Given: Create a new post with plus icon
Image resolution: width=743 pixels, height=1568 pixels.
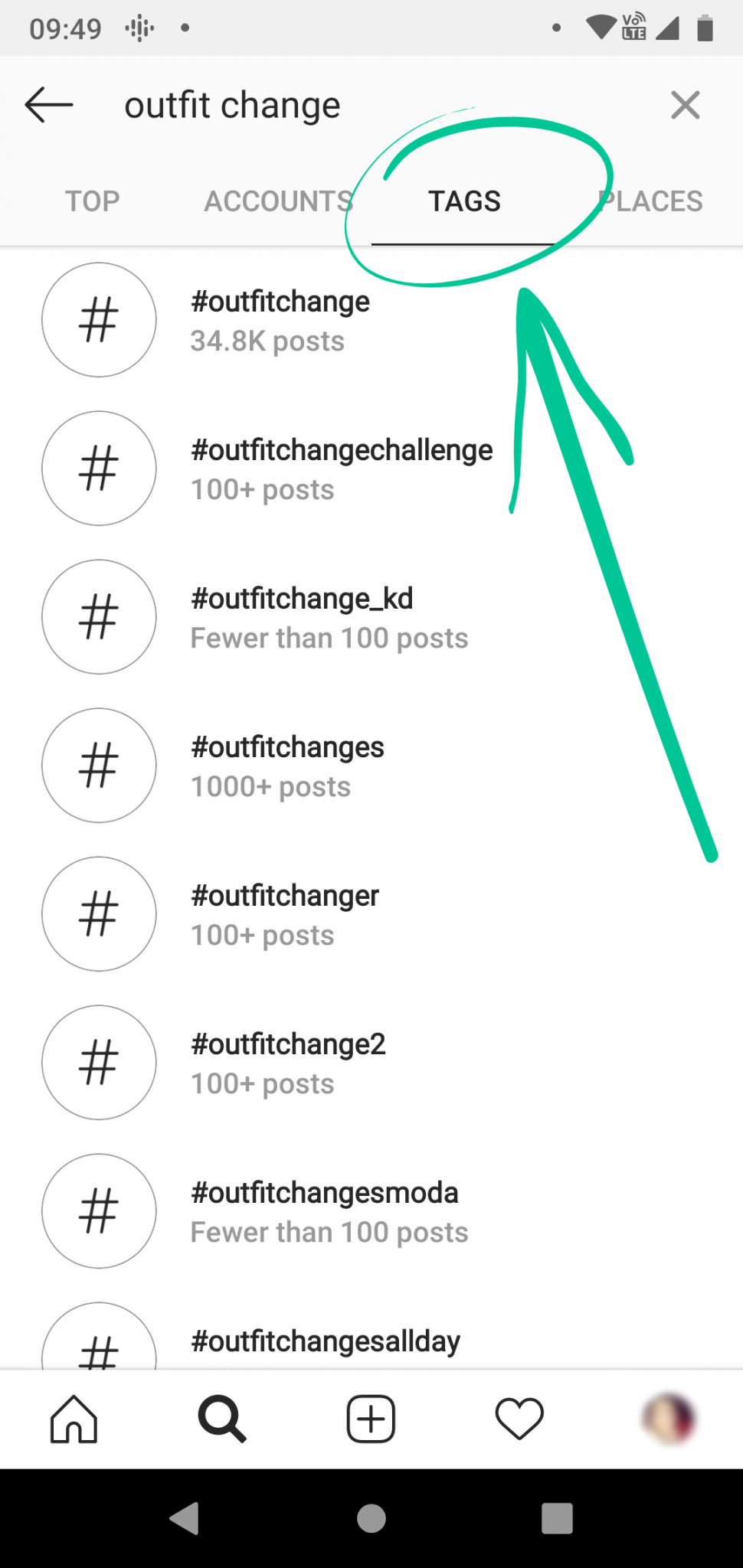Looking at the screenshot, I should 371,1419.
